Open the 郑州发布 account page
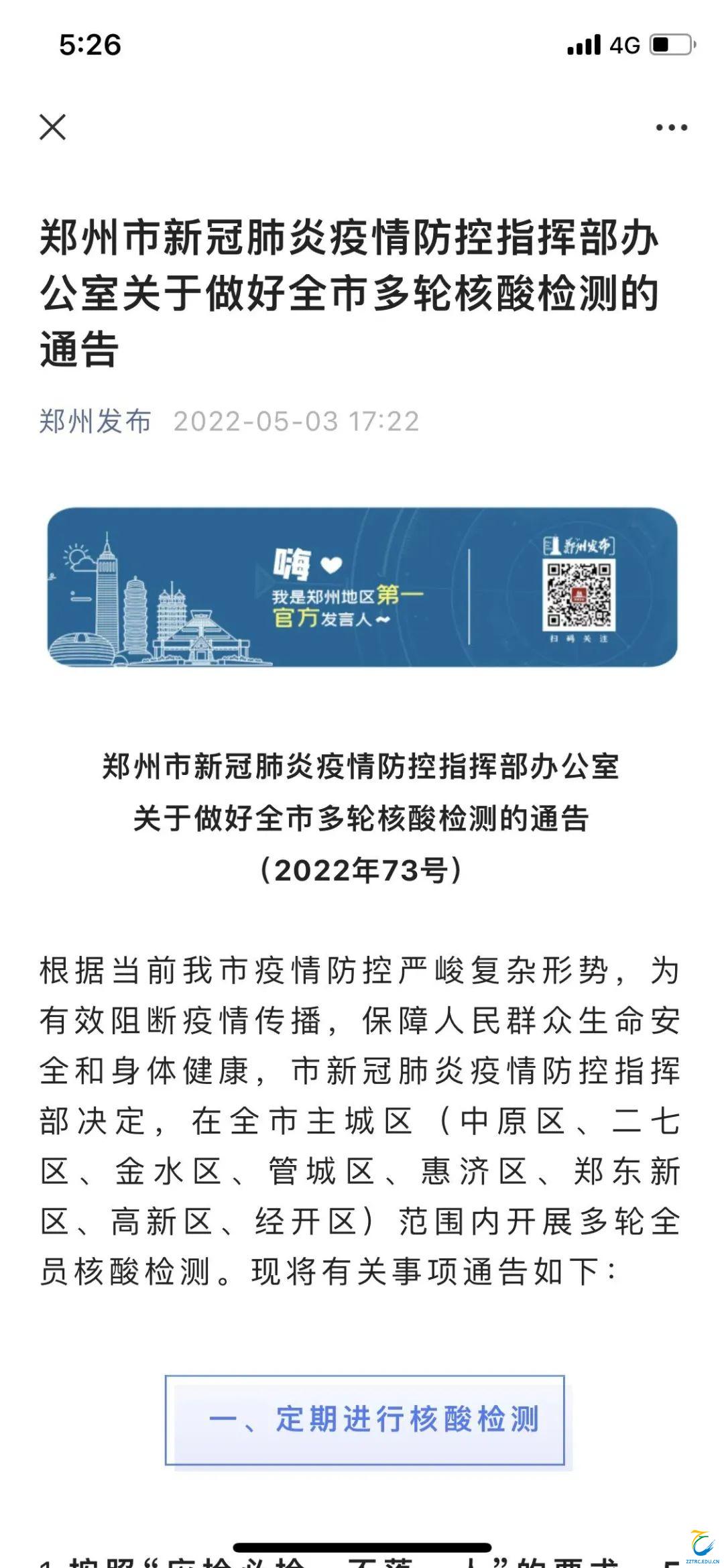 click(x=95, y=422)
